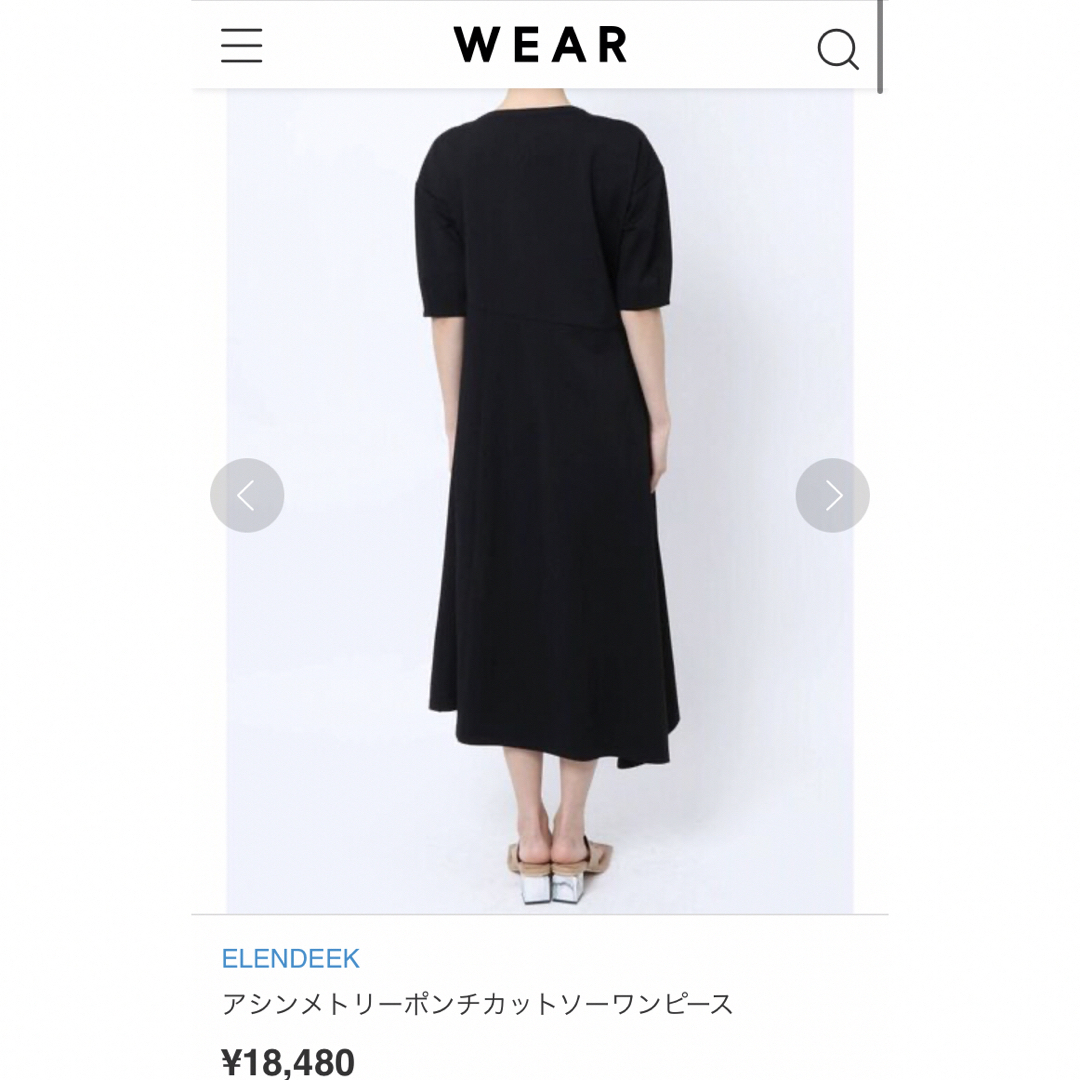The width and height of the screenshot is (1080, 1080).
Task: Open the ELENDEEK brand link
Action: [290, 959]
